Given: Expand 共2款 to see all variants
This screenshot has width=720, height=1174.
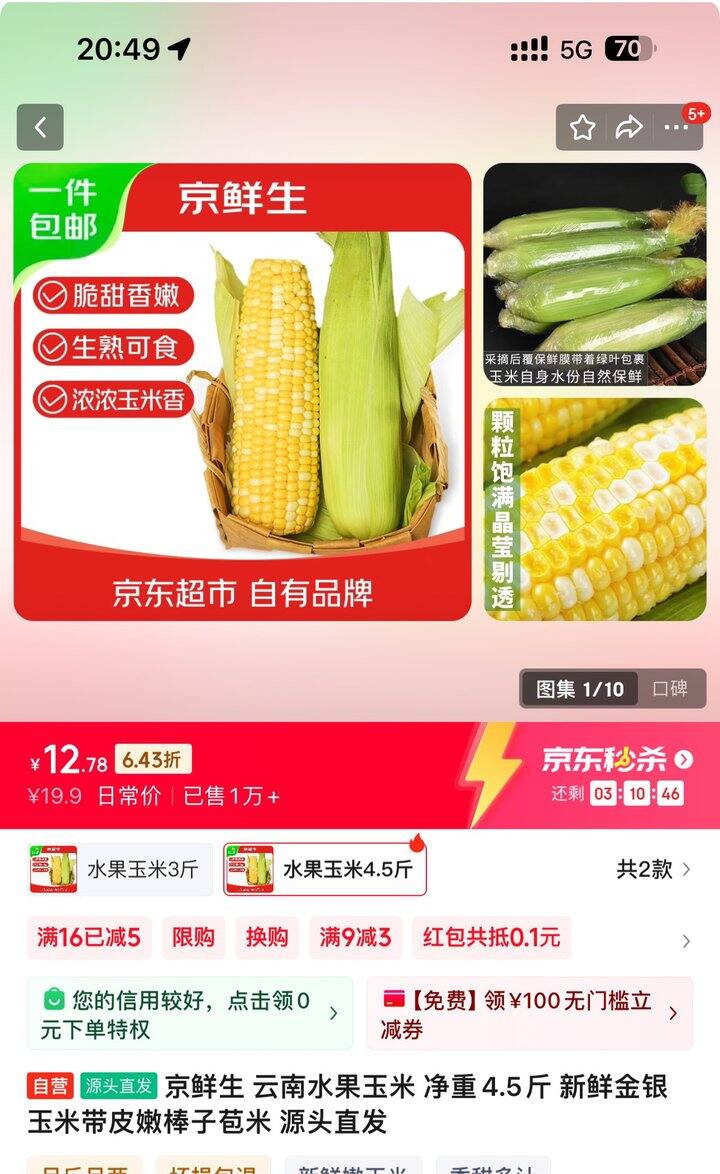Looking at the screenshot, I should pyautogui.click(x=653, y=869).
